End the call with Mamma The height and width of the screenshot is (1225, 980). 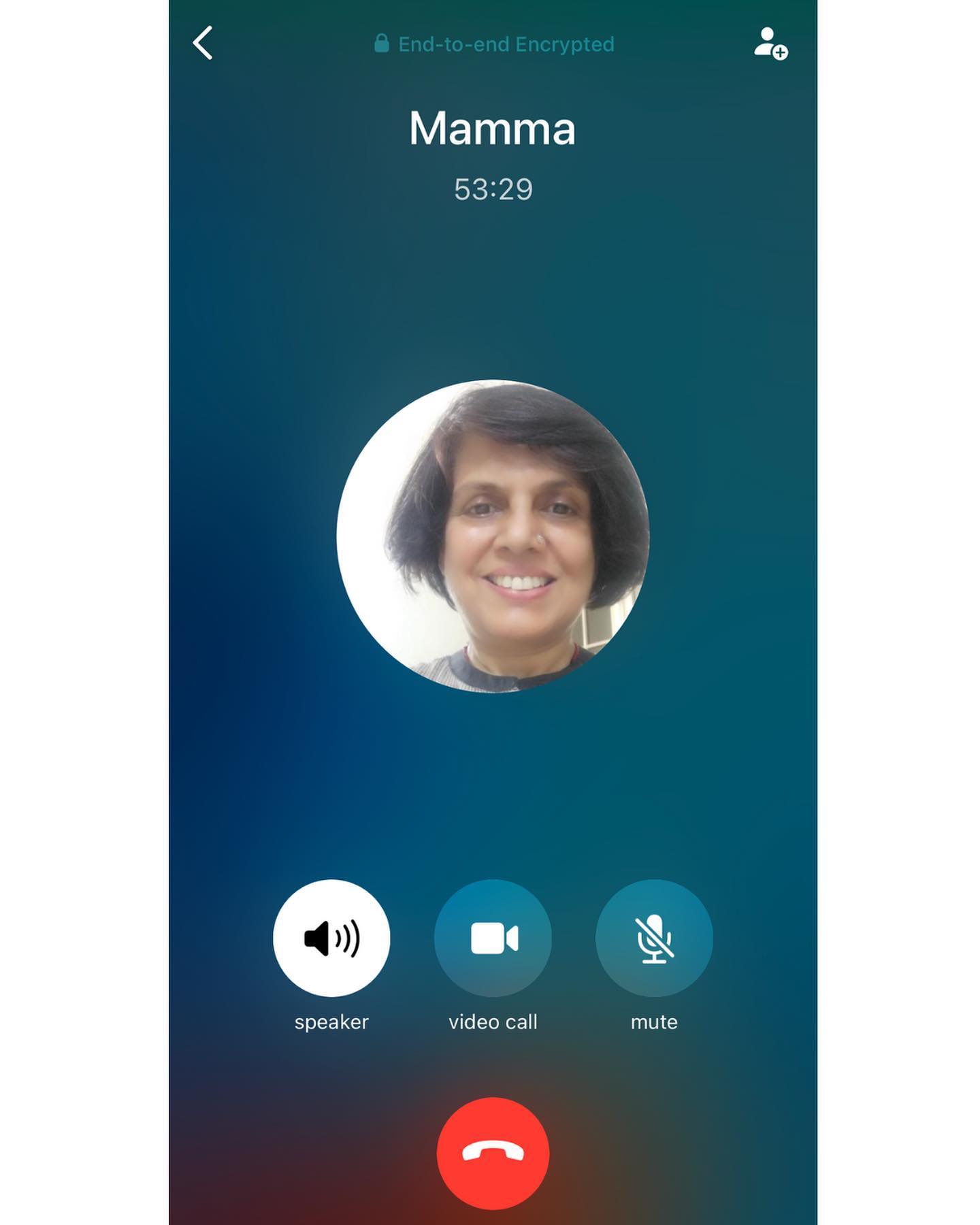pyautogui.click(x=493, y=1153)
